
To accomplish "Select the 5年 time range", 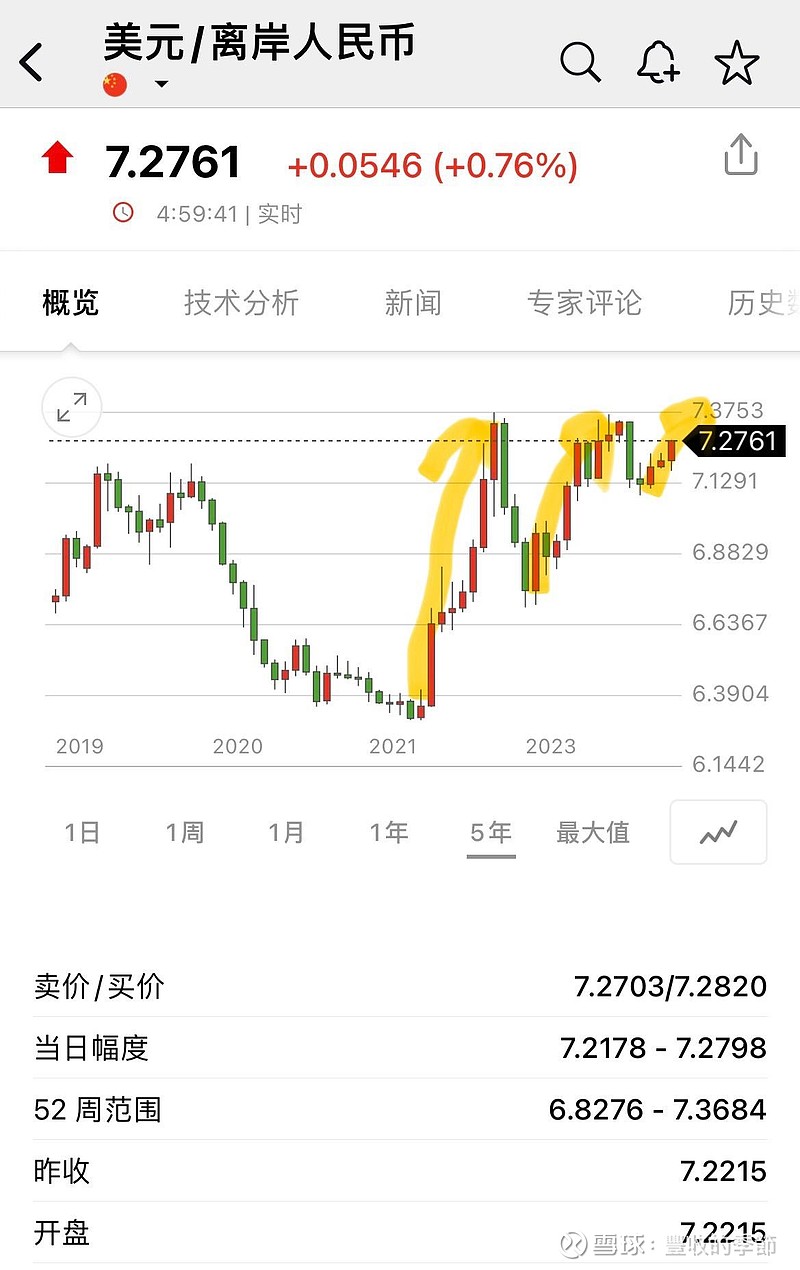I will click(x=490, y=832).
